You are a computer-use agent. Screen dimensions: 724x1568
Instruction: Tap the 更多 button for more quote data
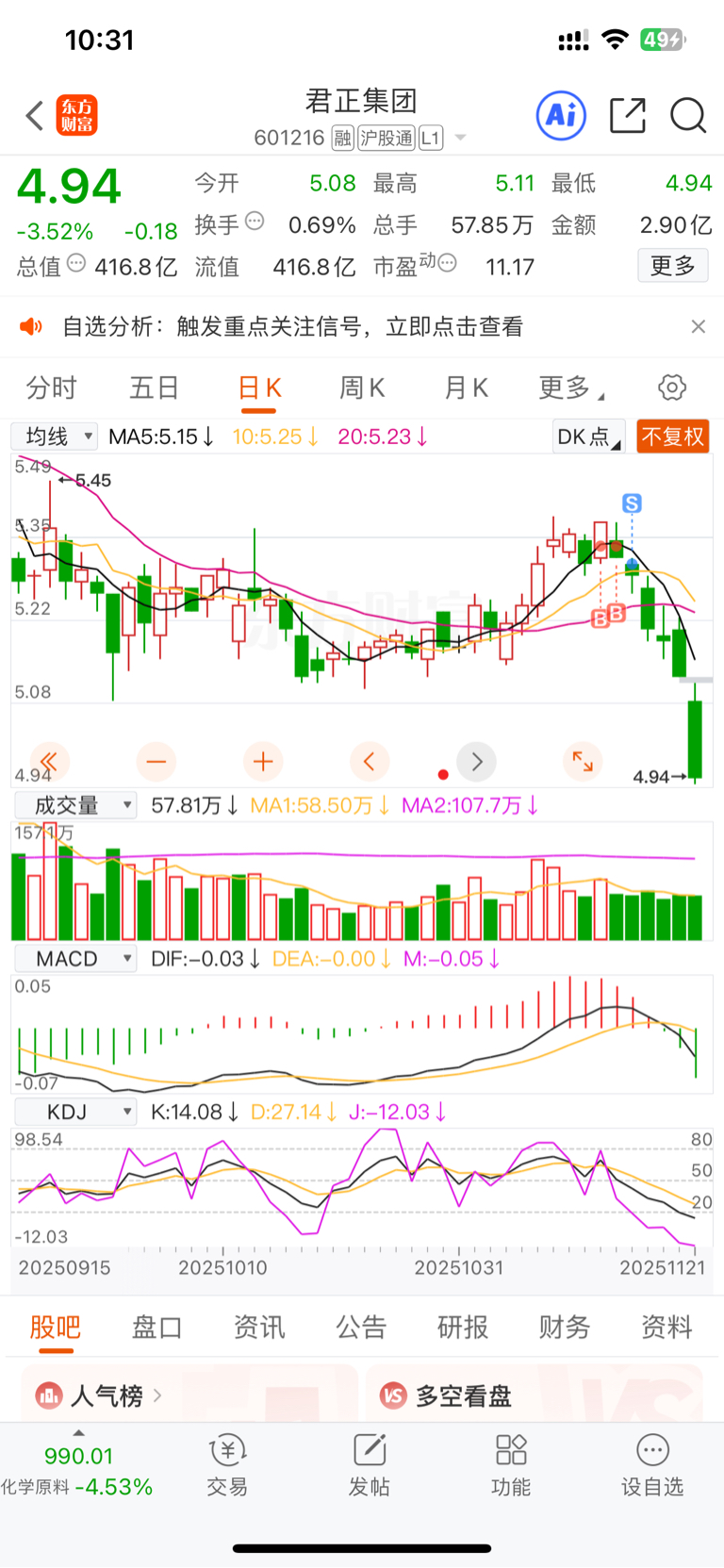click(672, 266)
